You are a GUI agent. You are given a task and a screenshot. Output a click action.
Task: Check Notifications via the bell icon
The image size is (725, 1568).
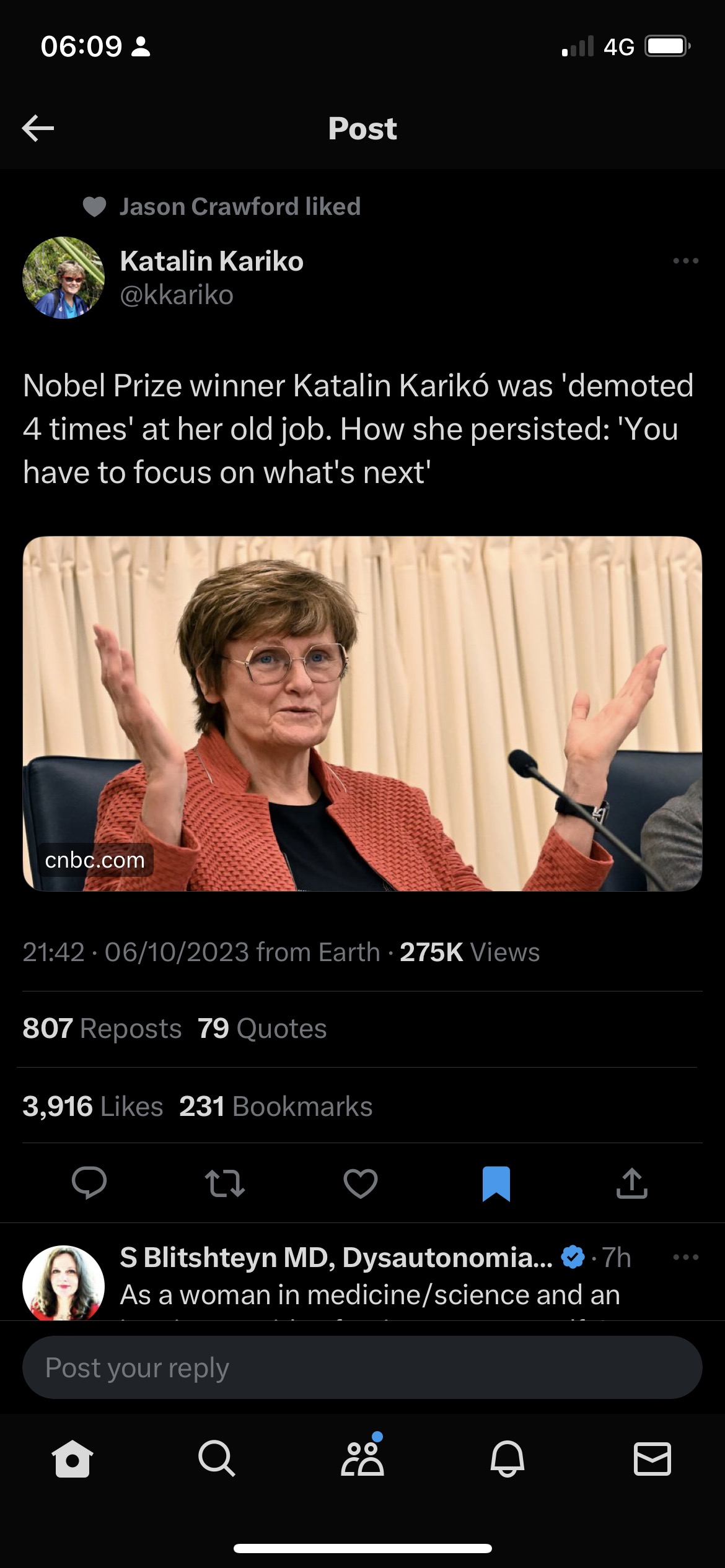pyautogui.click(x=507, y=1460)
